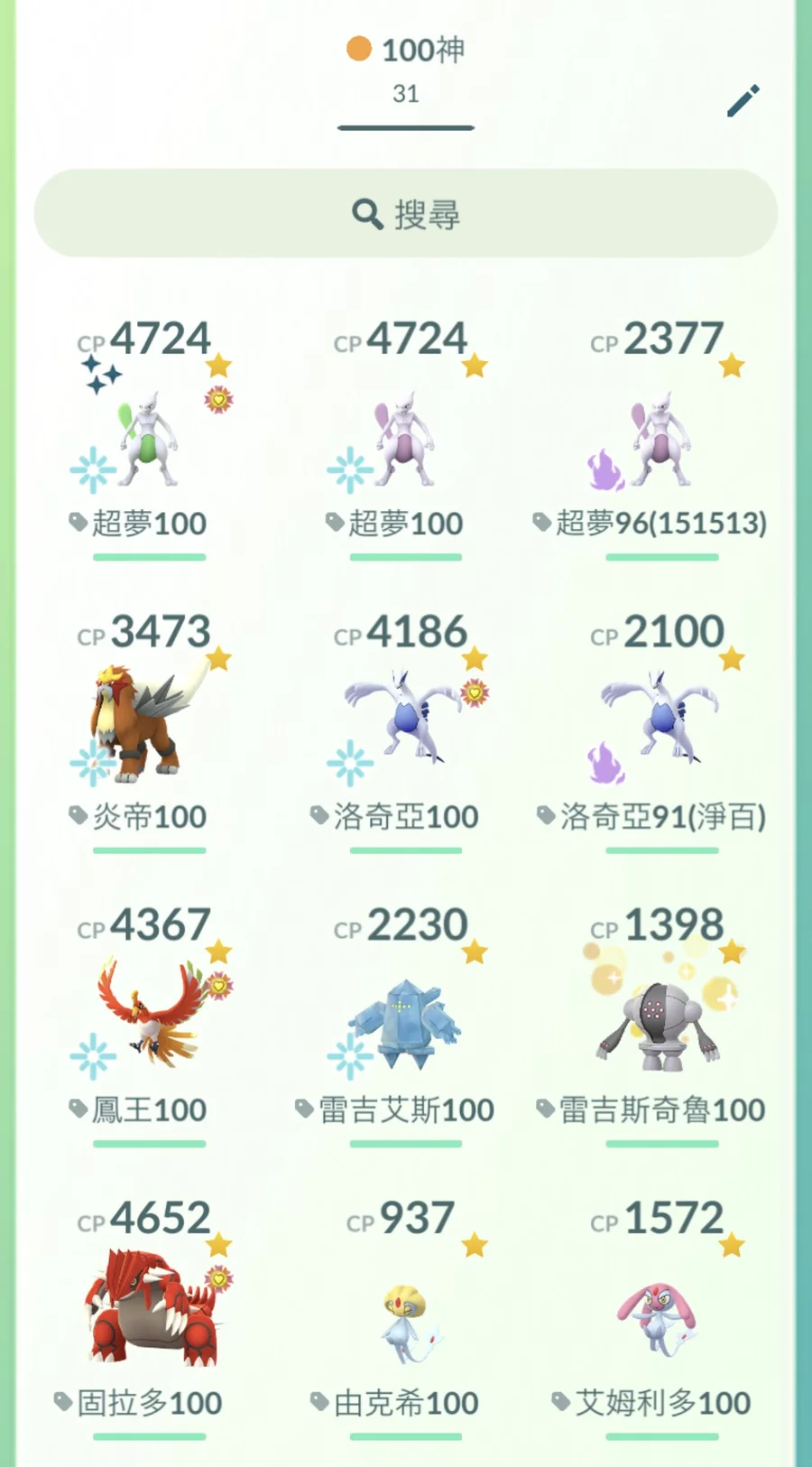This screenshot has width=812, height=1467.
Task: Tap the pencil edit icon
Action: [743, 101]
